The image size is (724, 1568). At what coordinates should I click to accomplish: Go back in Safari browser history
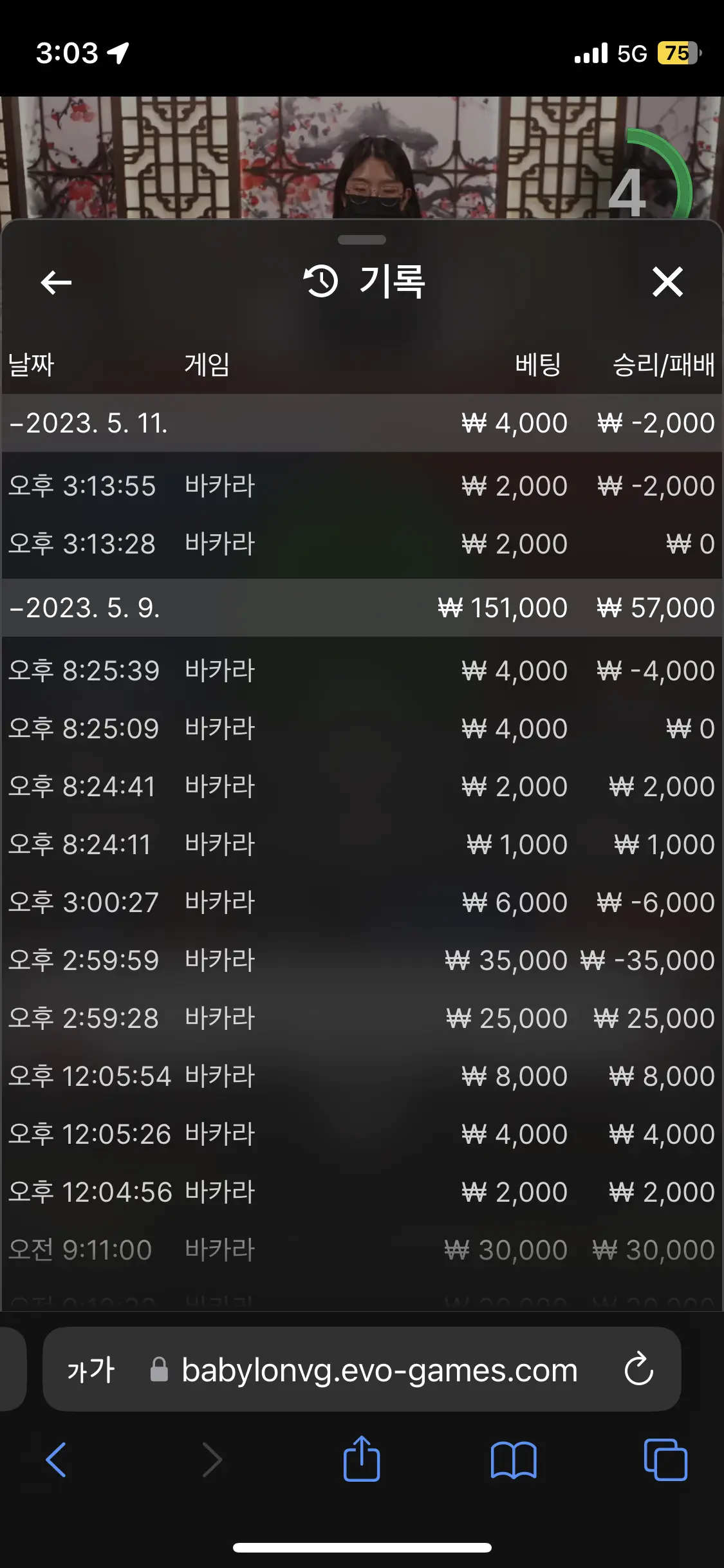[56, 1460]
